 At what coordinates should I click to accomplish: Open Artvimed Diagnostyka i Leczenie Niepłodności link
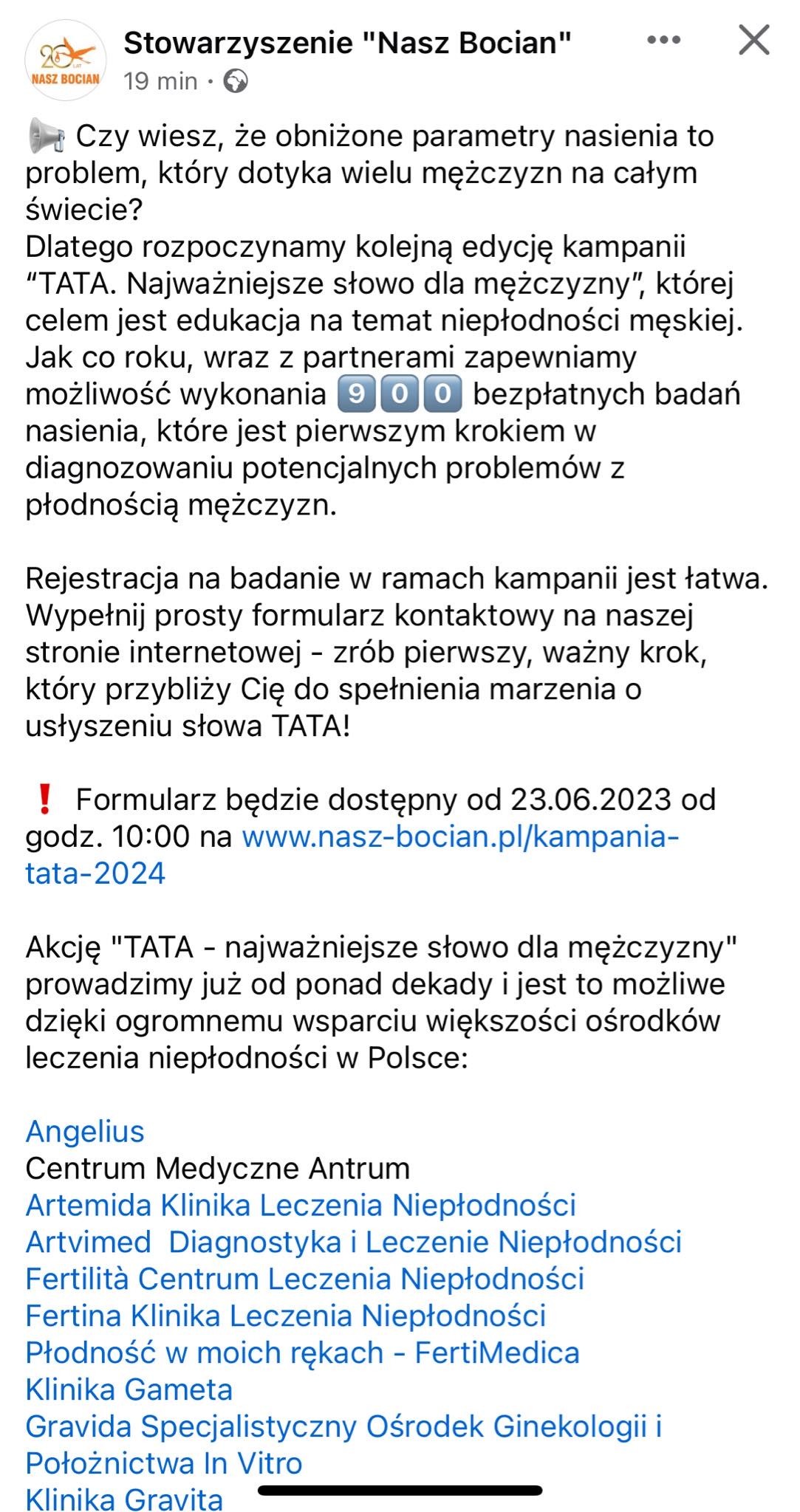(x=354, y=1242)
